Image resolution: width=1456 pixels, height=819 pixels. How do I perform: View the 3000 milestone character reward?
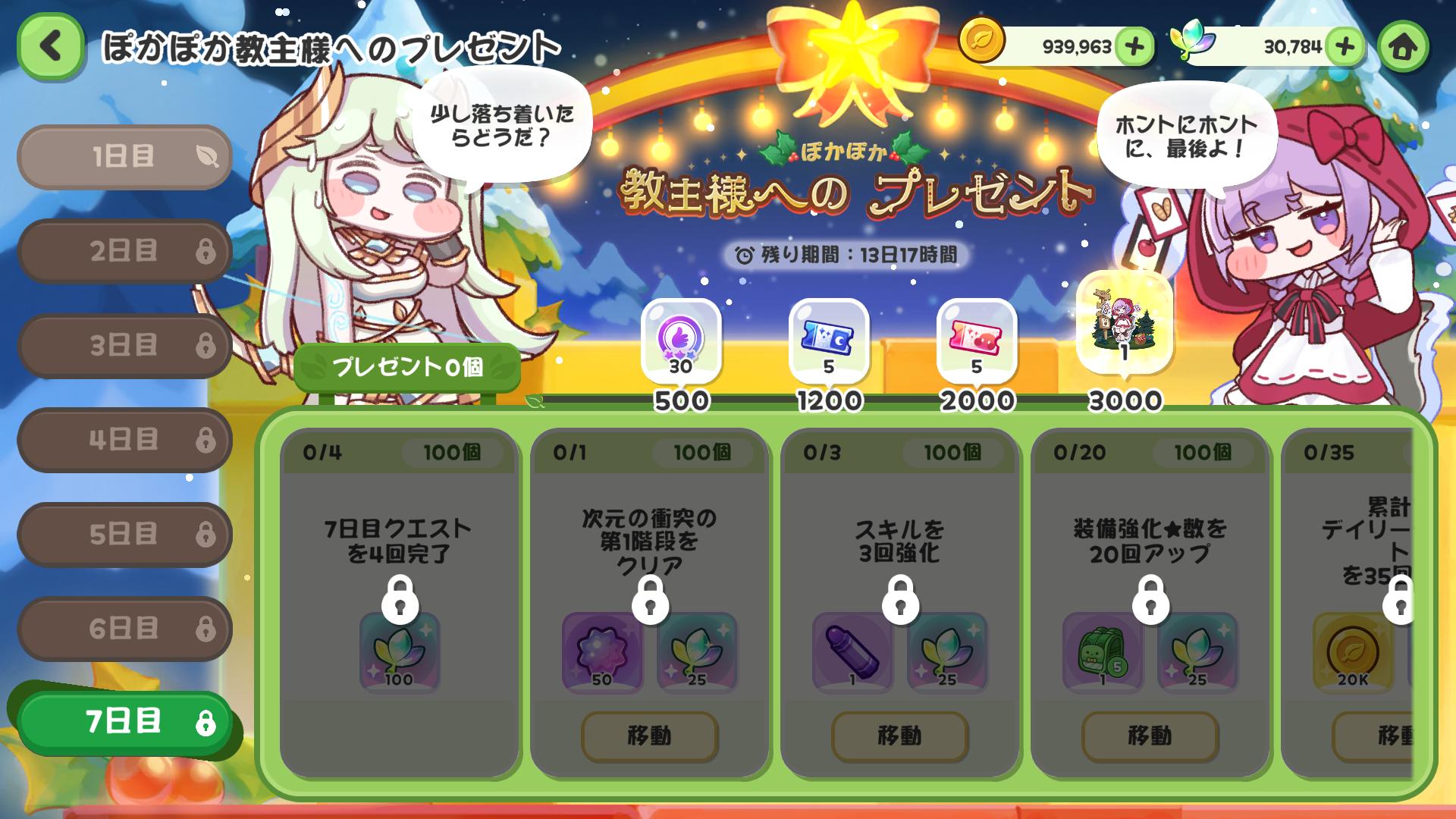tap(1125, 322)
